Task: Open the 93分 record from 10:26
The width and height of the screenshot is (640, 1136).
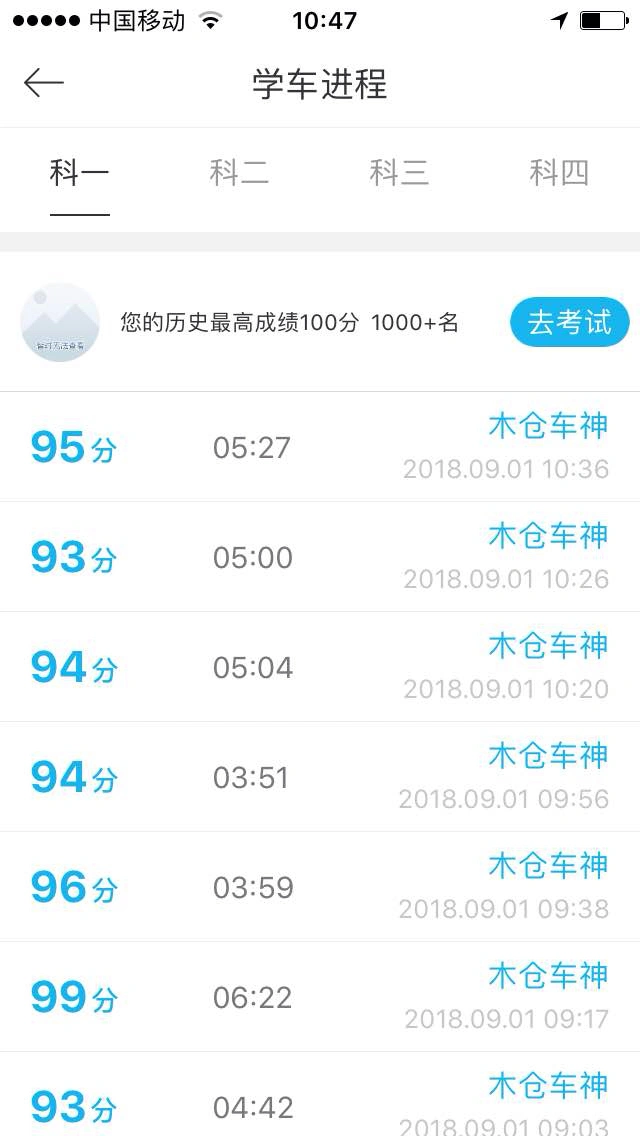Action: [x=320, y=557]
